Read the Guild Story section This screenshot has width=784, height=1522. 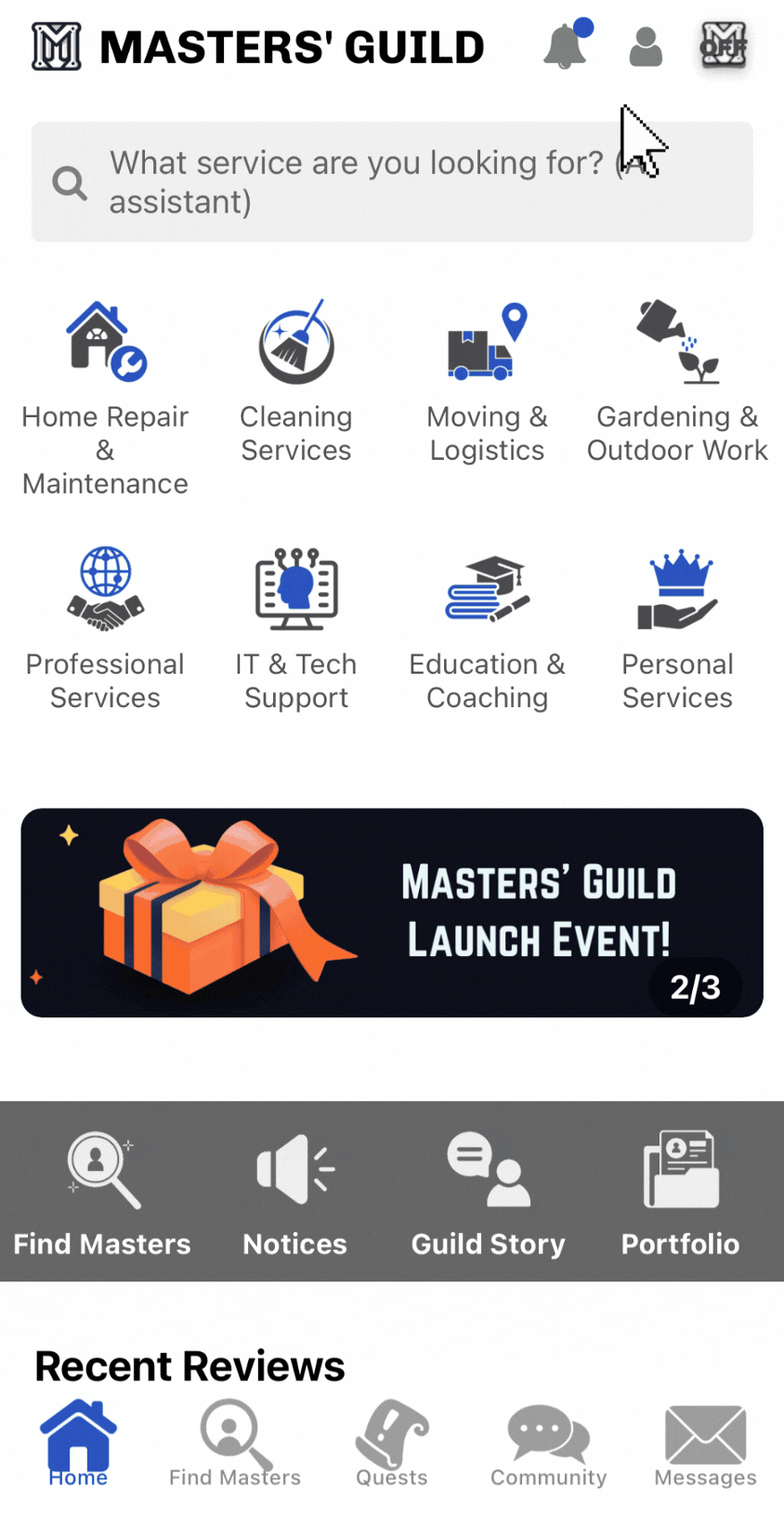488,1192
